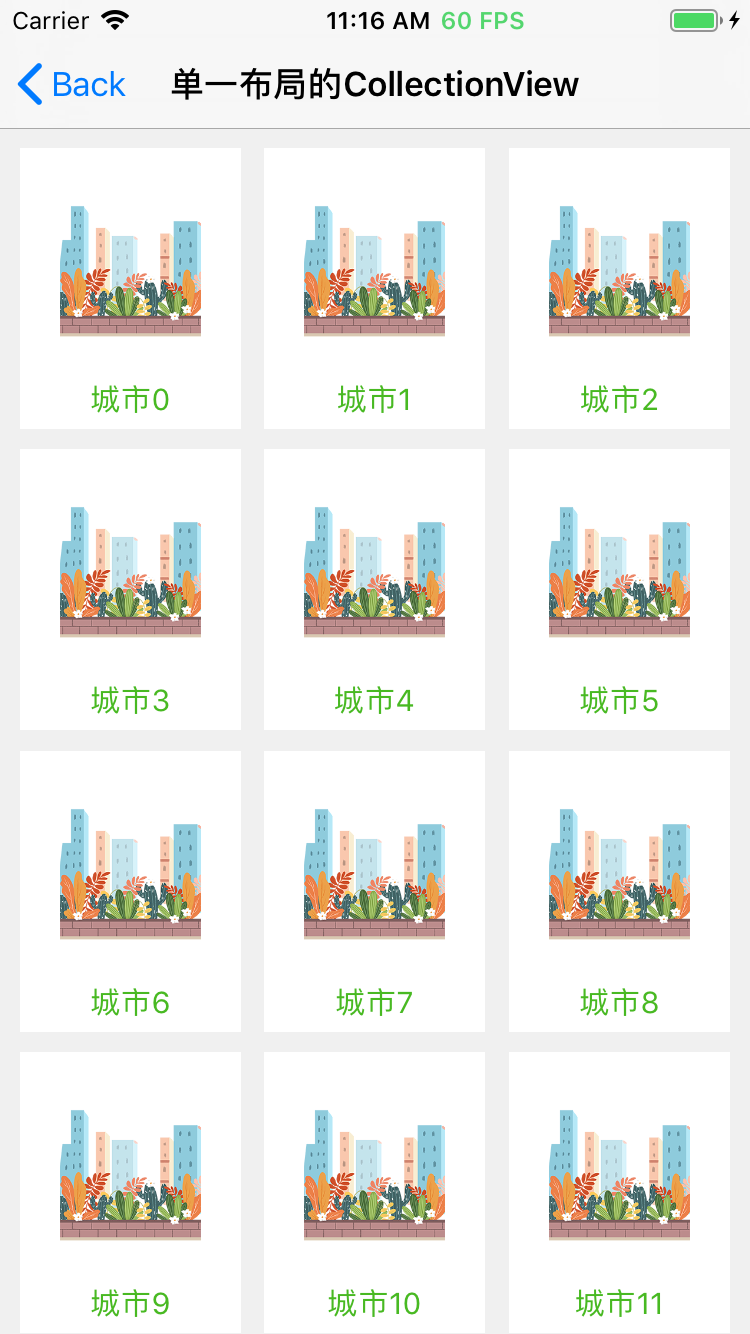This screenshot has width=750, height=1334.
Task: Select the 城市11 tile
Action: pos(619,1193)
